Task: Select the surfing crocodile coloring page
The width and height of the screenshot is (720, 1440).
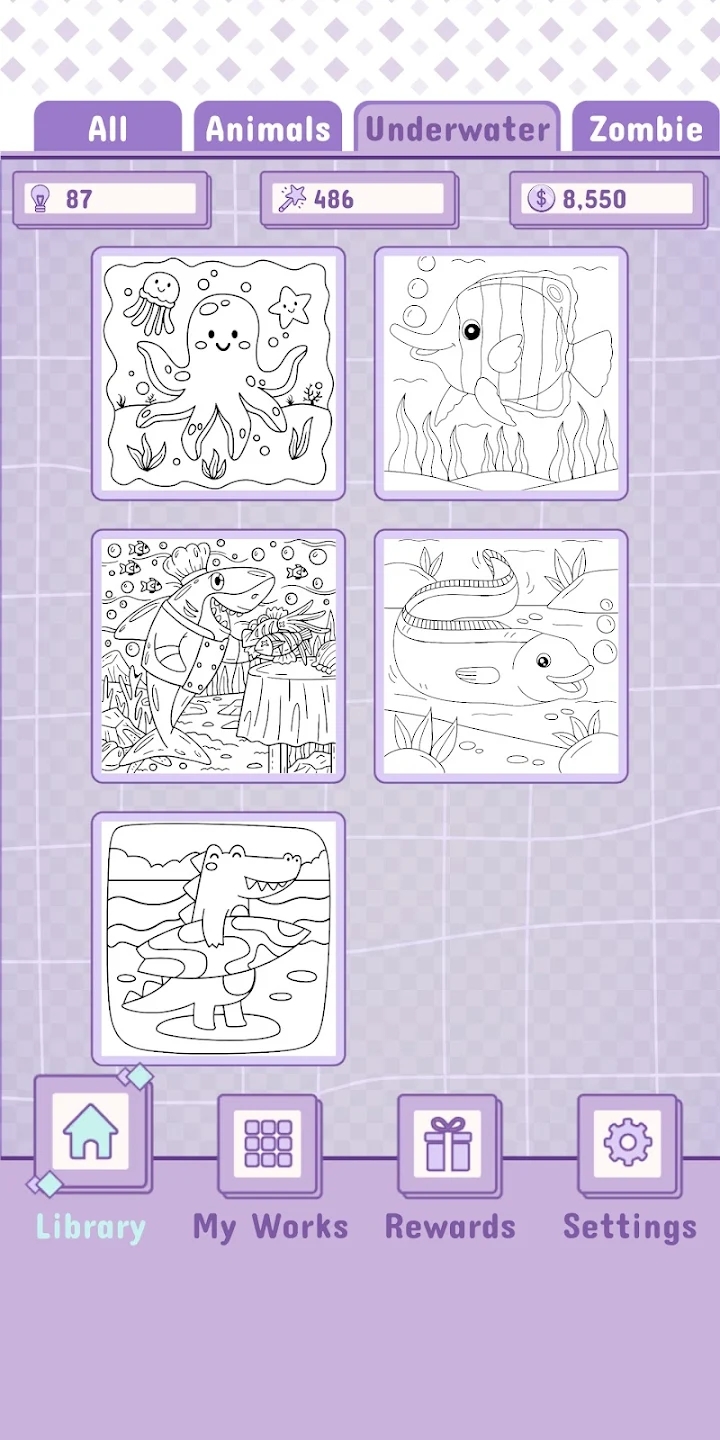Action: [218, 938]
